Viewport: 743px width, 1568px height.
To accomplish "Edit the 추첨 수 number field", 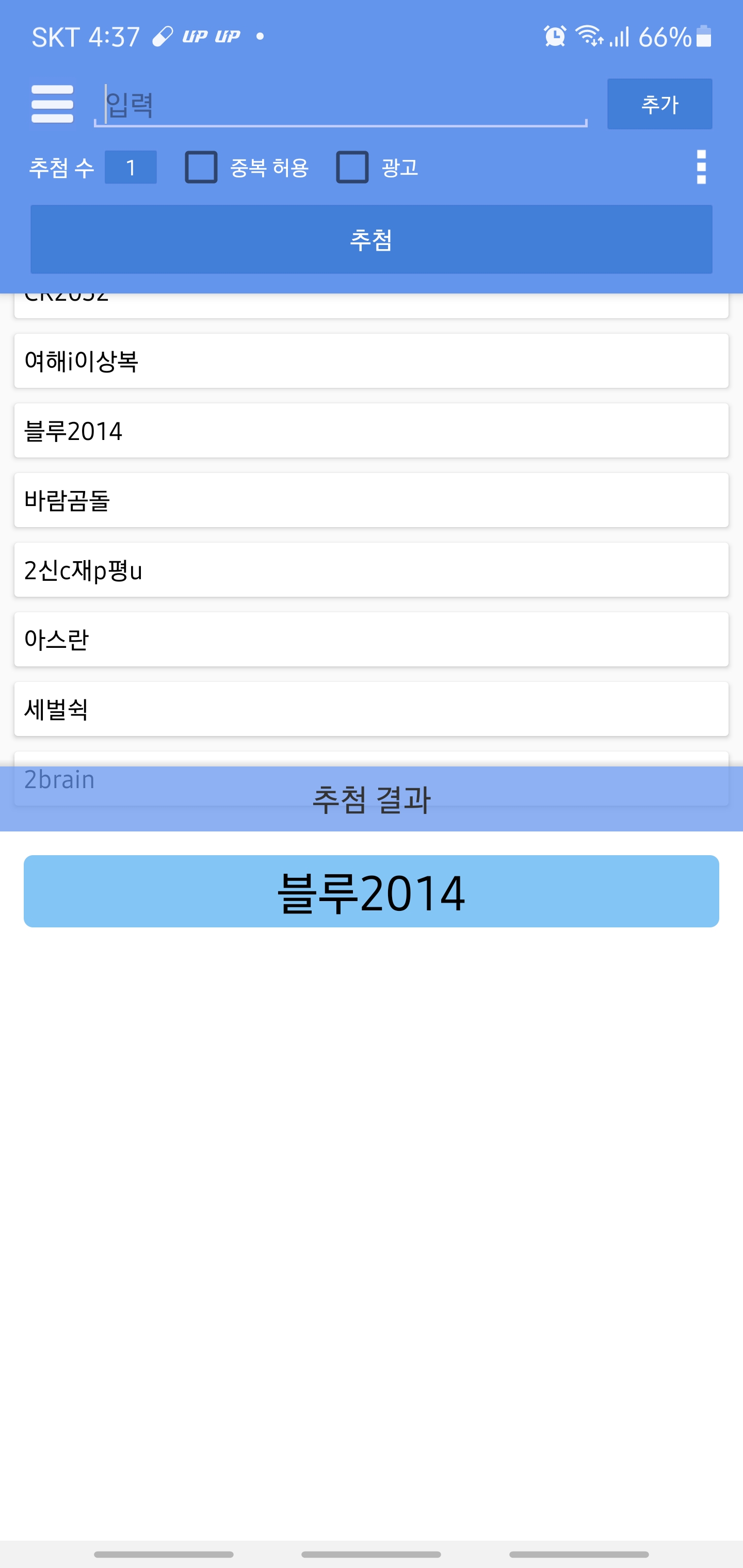I will tap(131, 168).
